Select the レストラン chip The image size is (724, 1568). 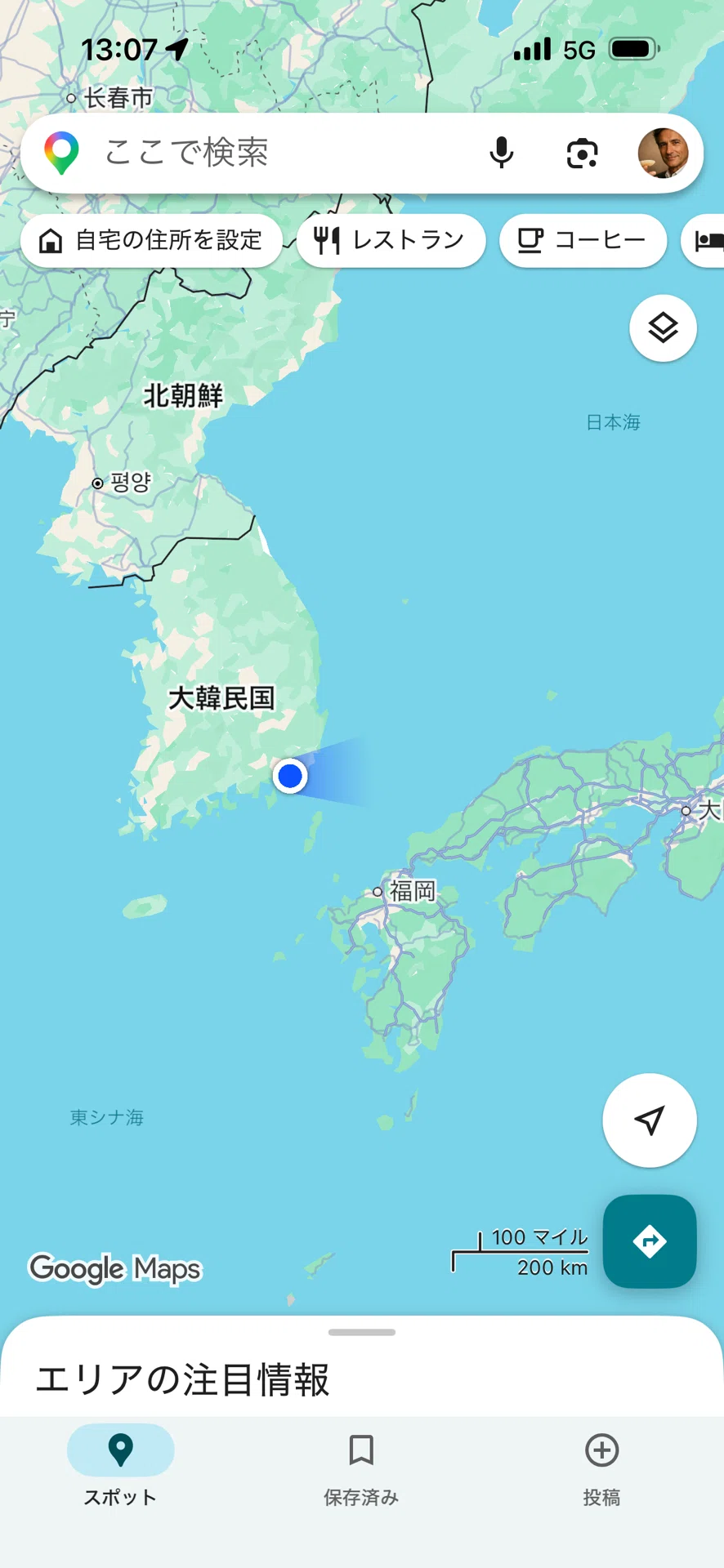click(x=391, y=240)
